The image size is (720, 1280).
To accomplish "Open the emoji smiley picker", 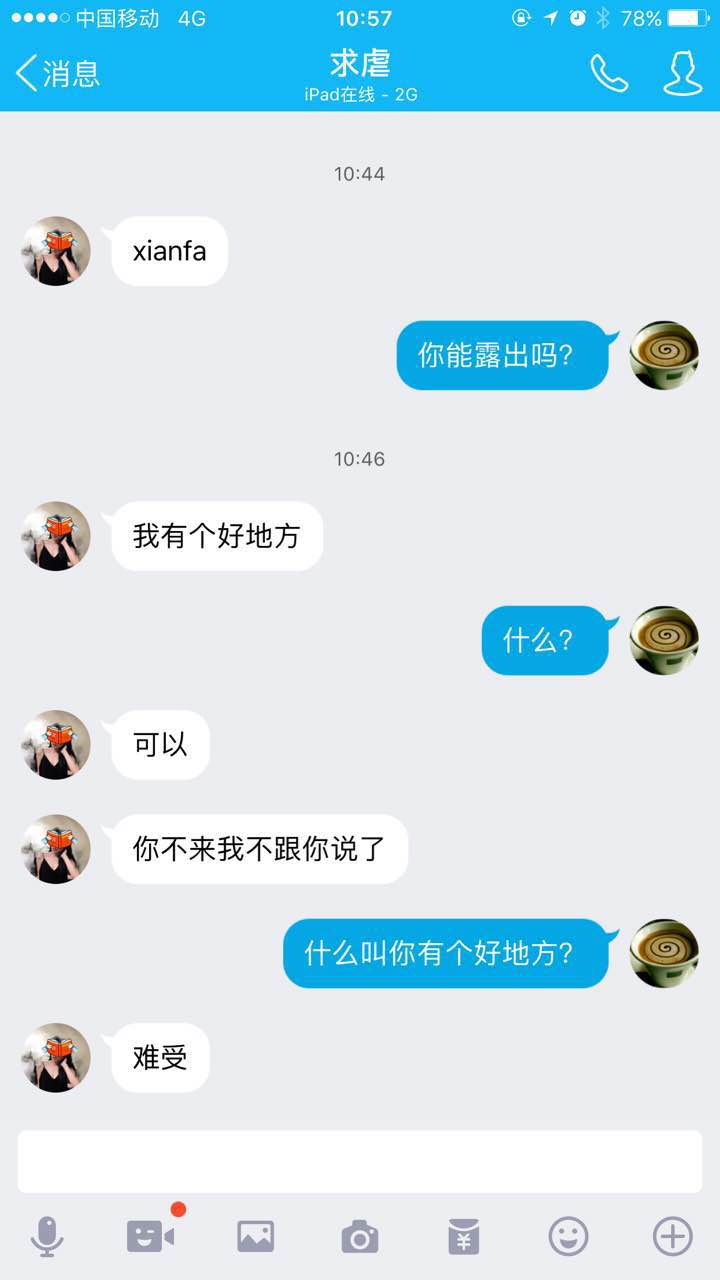I will coord(568,1237).
